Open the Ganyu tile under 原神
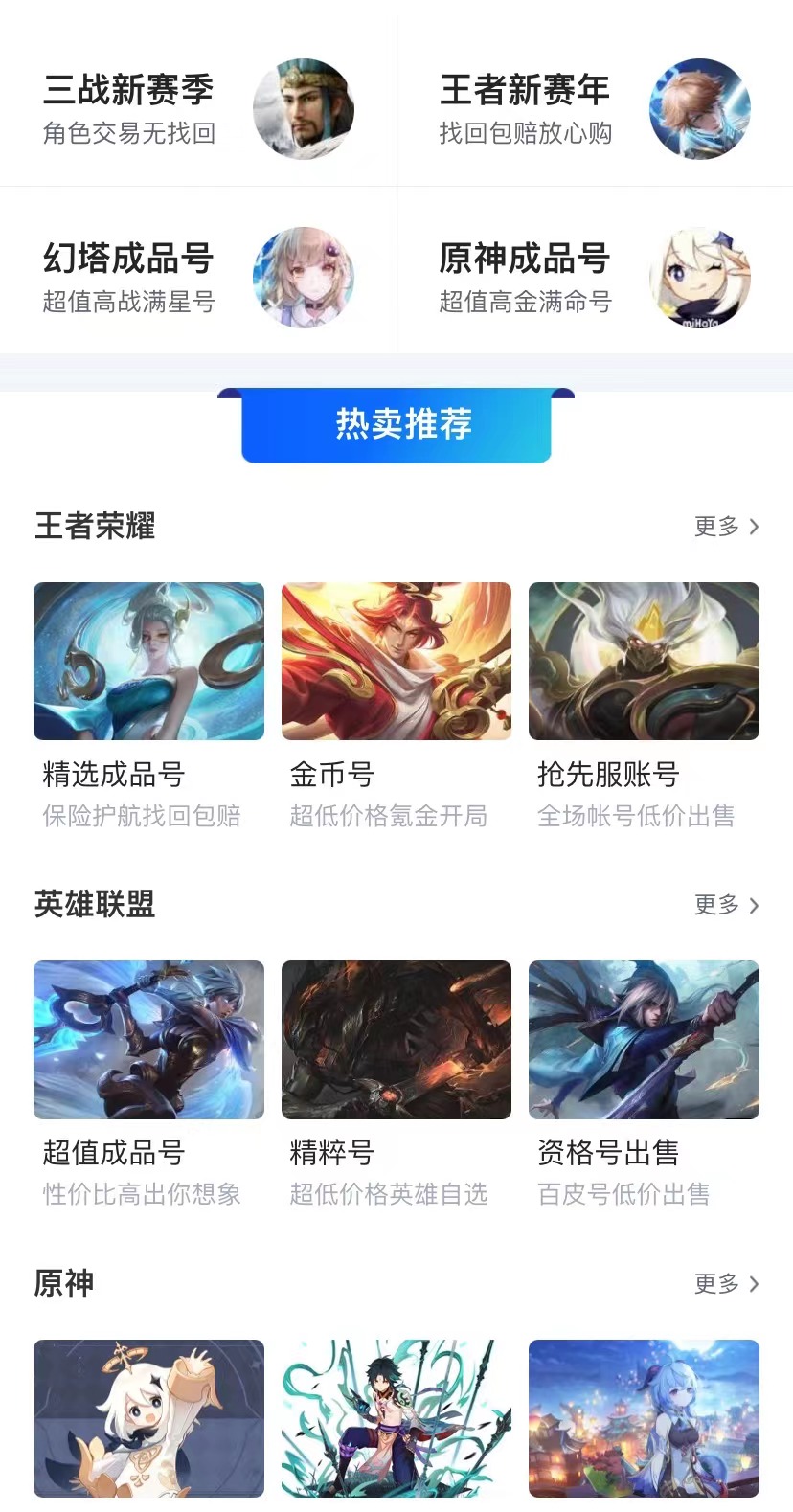The image size is (793, 1512). pyautogui.click(x=644, y=1417)
